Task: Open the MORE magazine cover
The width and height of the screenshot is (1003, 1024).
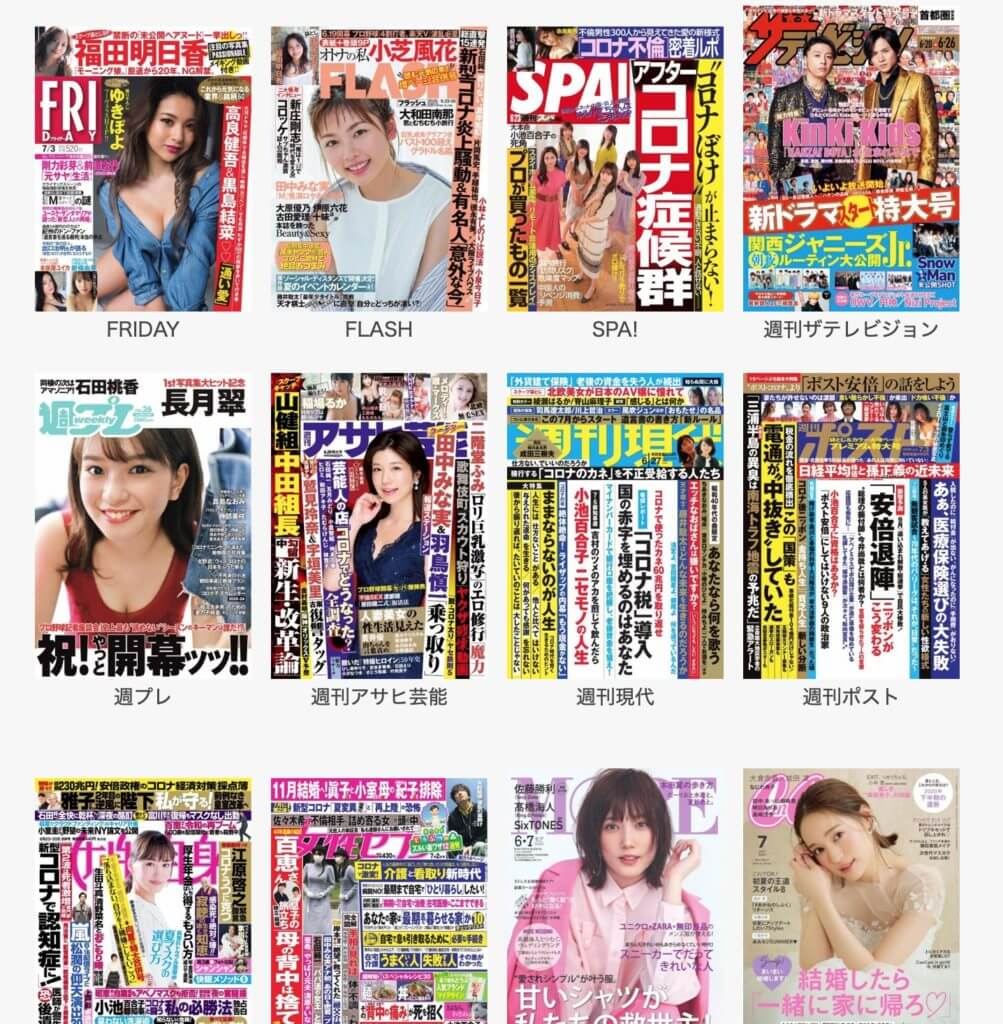Action: click(x=614, y=900)
